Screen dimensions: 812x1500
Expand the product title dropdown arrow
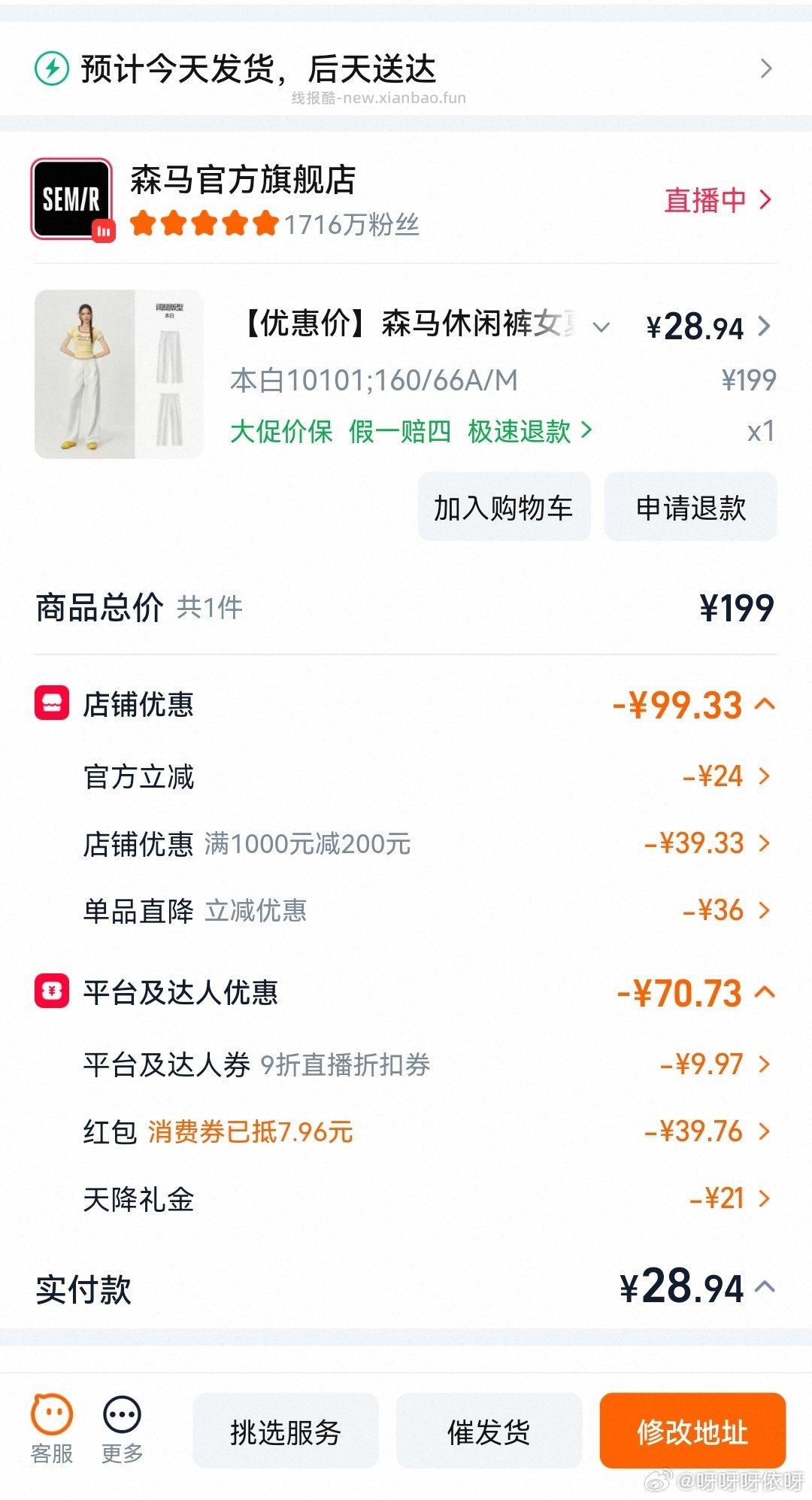point(600,328)
